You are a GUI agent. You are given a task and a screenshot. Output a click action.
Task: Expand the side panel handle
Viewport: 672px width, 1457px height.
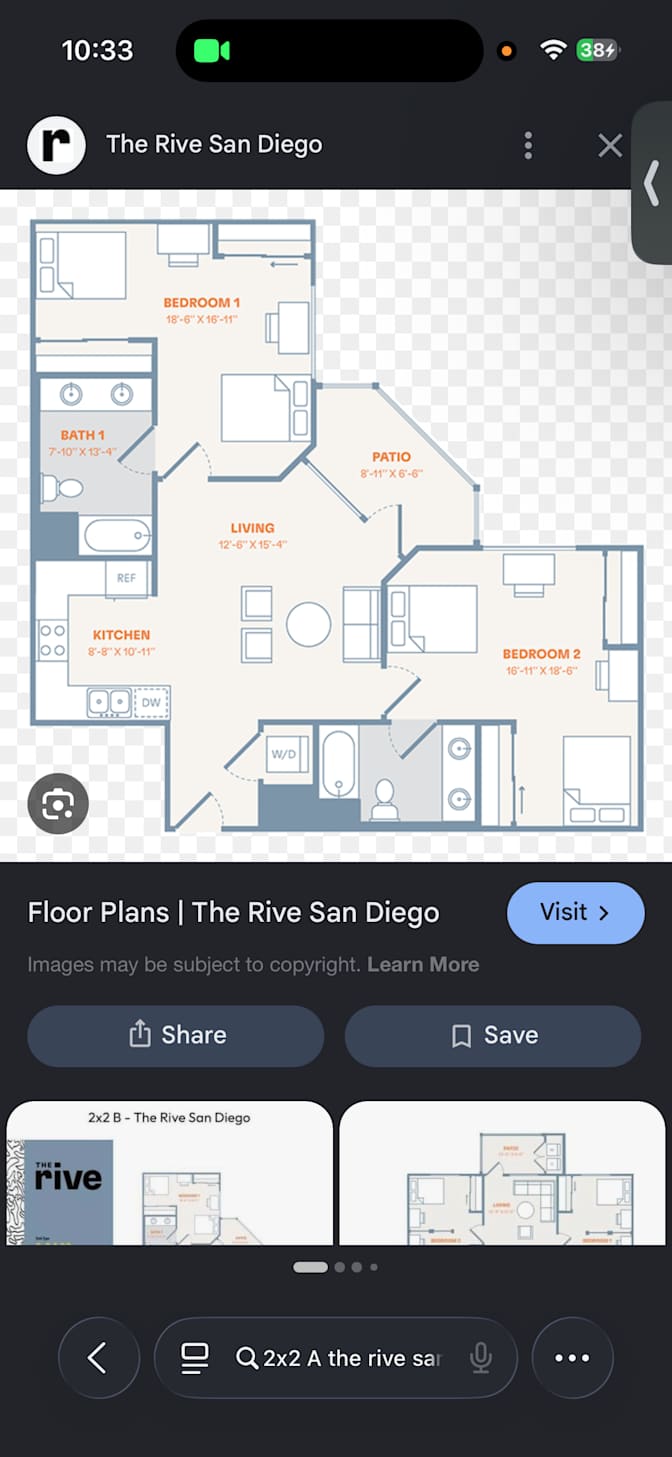point(652,183)
